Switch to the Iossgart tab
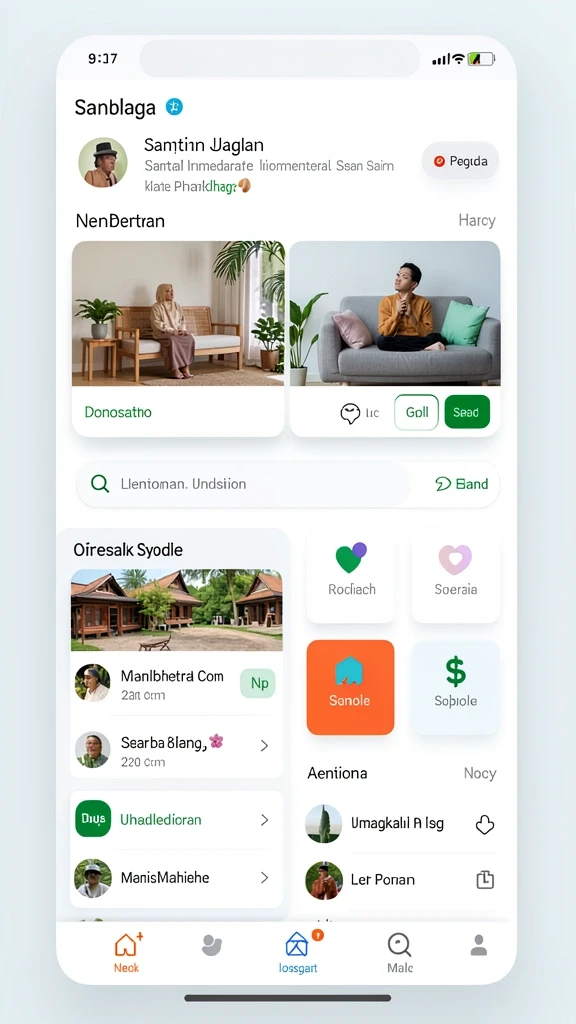 (298, 953)
